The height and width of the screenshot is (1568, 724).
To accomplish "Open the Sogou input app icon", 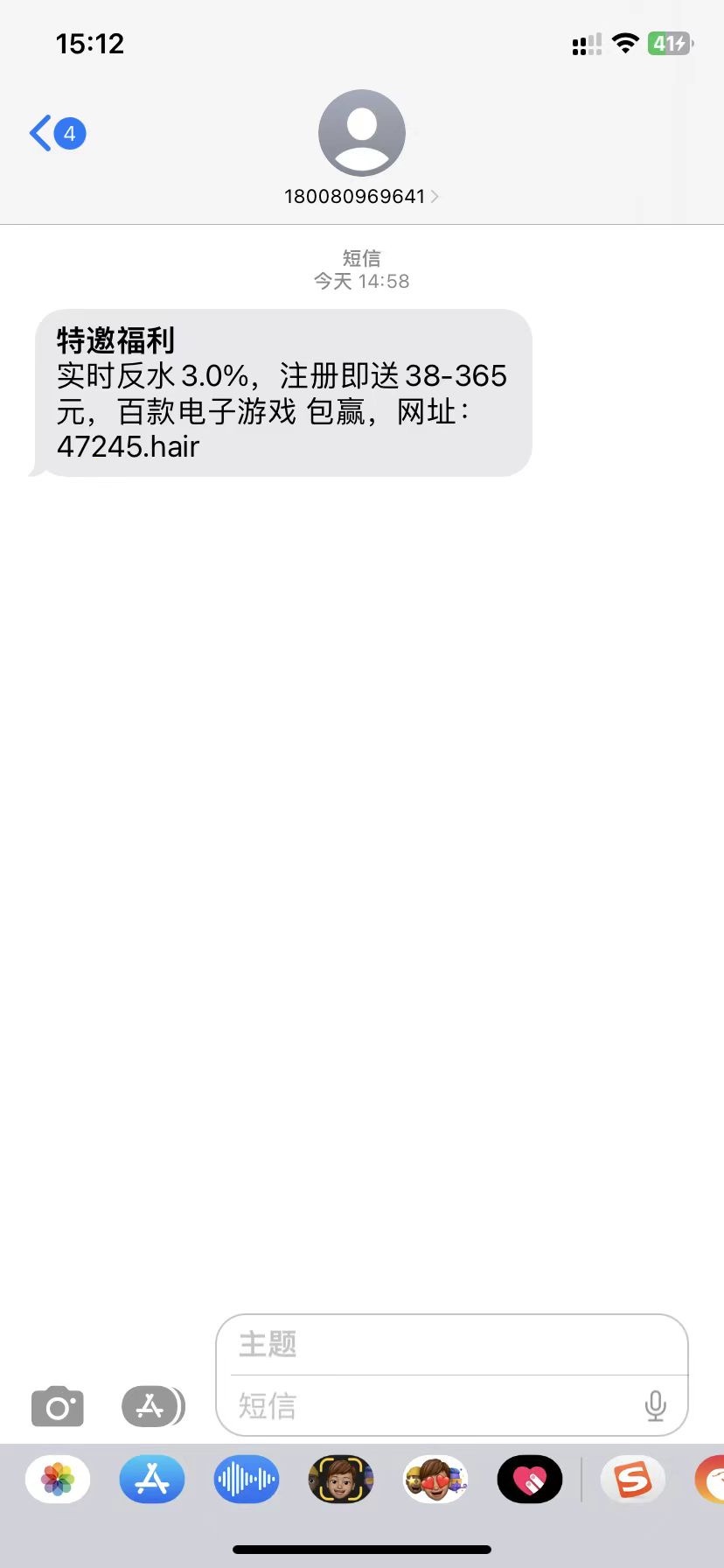I will point(633,1480).
